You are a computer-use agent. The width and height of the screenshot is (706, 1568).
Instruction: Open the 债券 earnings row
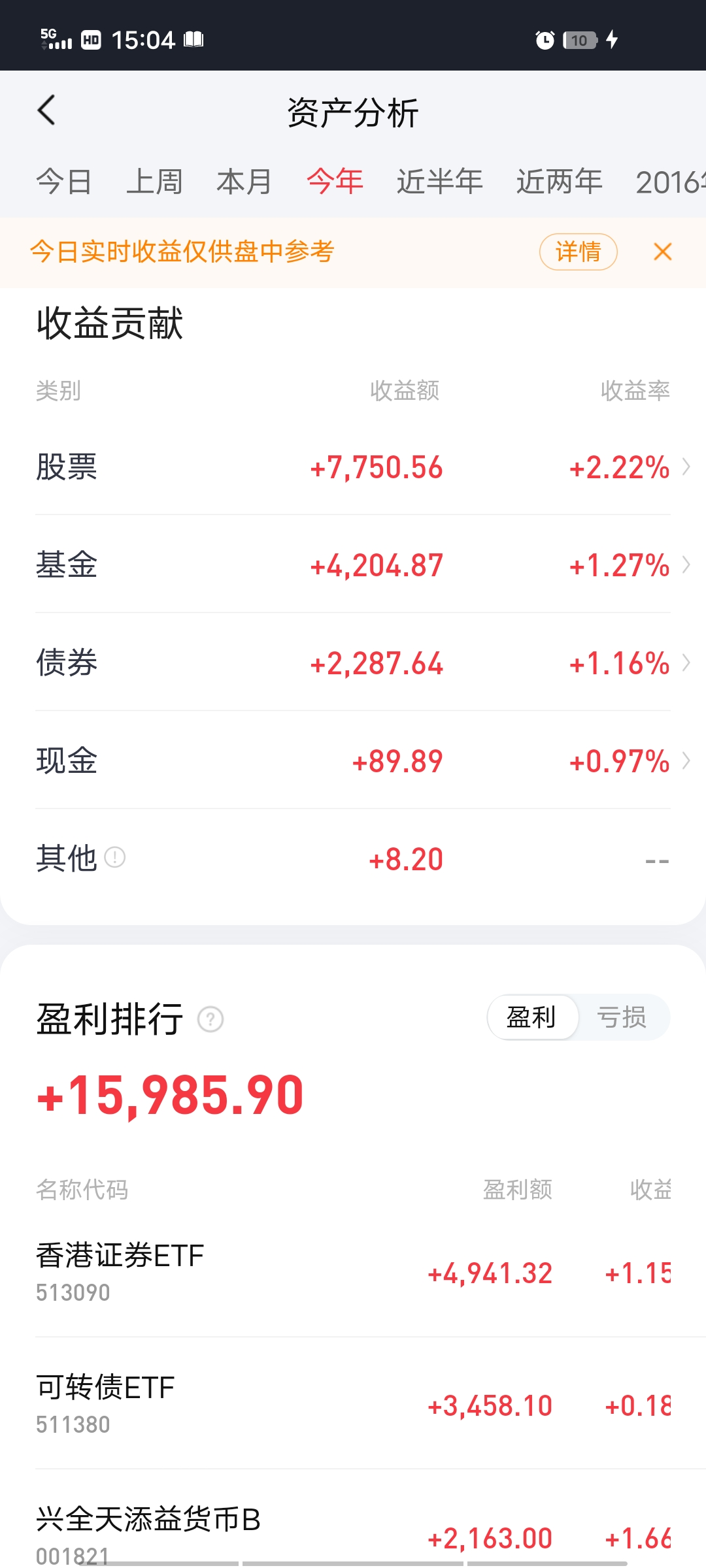point(353,663)
